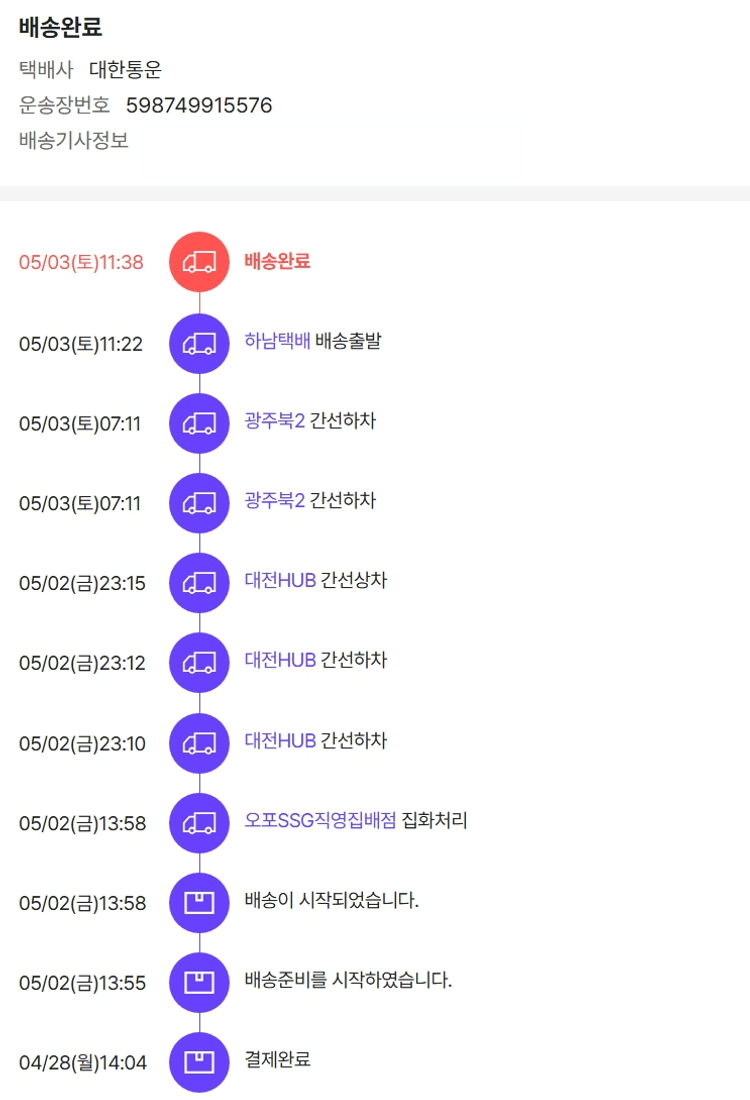Open the 오포SSG직영집배점 branch link
Image resolution: width=750 pixels, height=1100 pixels.
pos(320,821)
